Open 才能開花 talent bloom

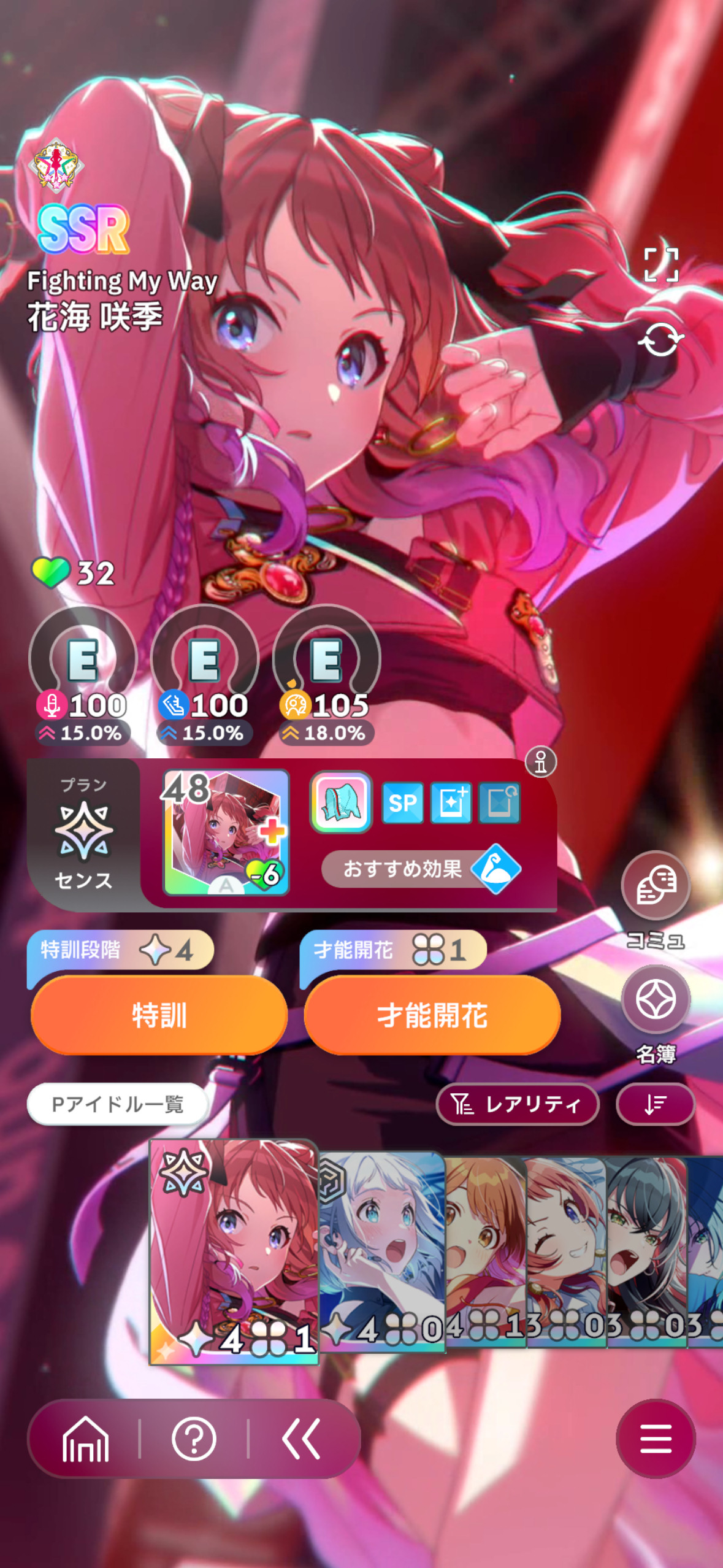coord(432,1015)
